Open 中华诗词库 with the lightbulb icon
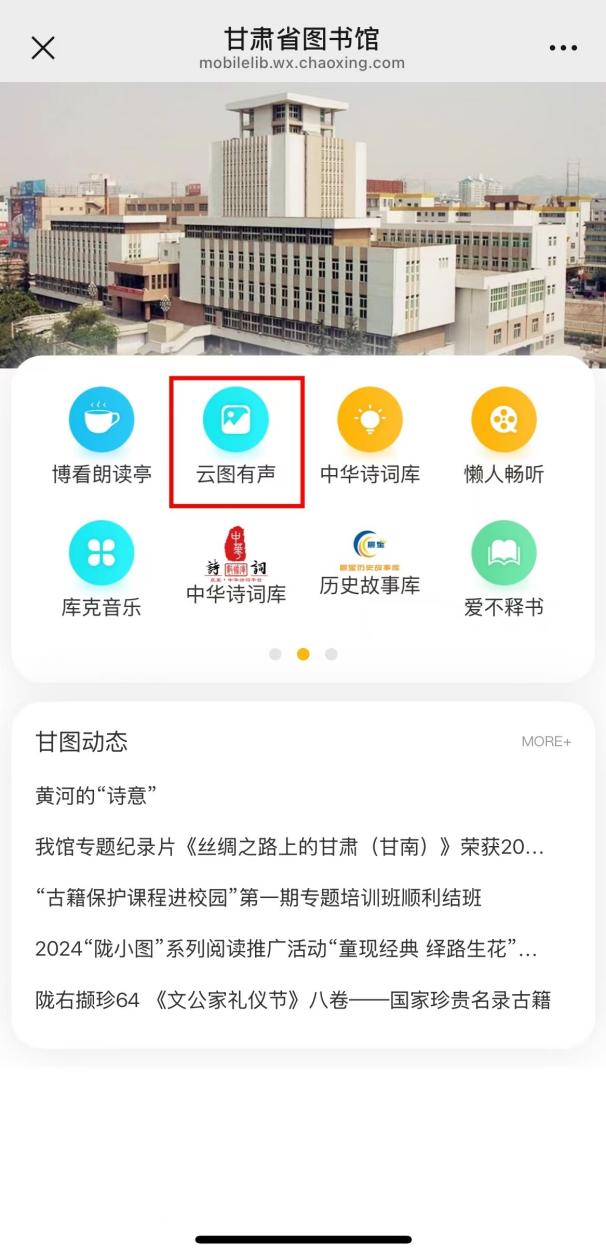The image size is (606, 1256). tap(370, 437)
